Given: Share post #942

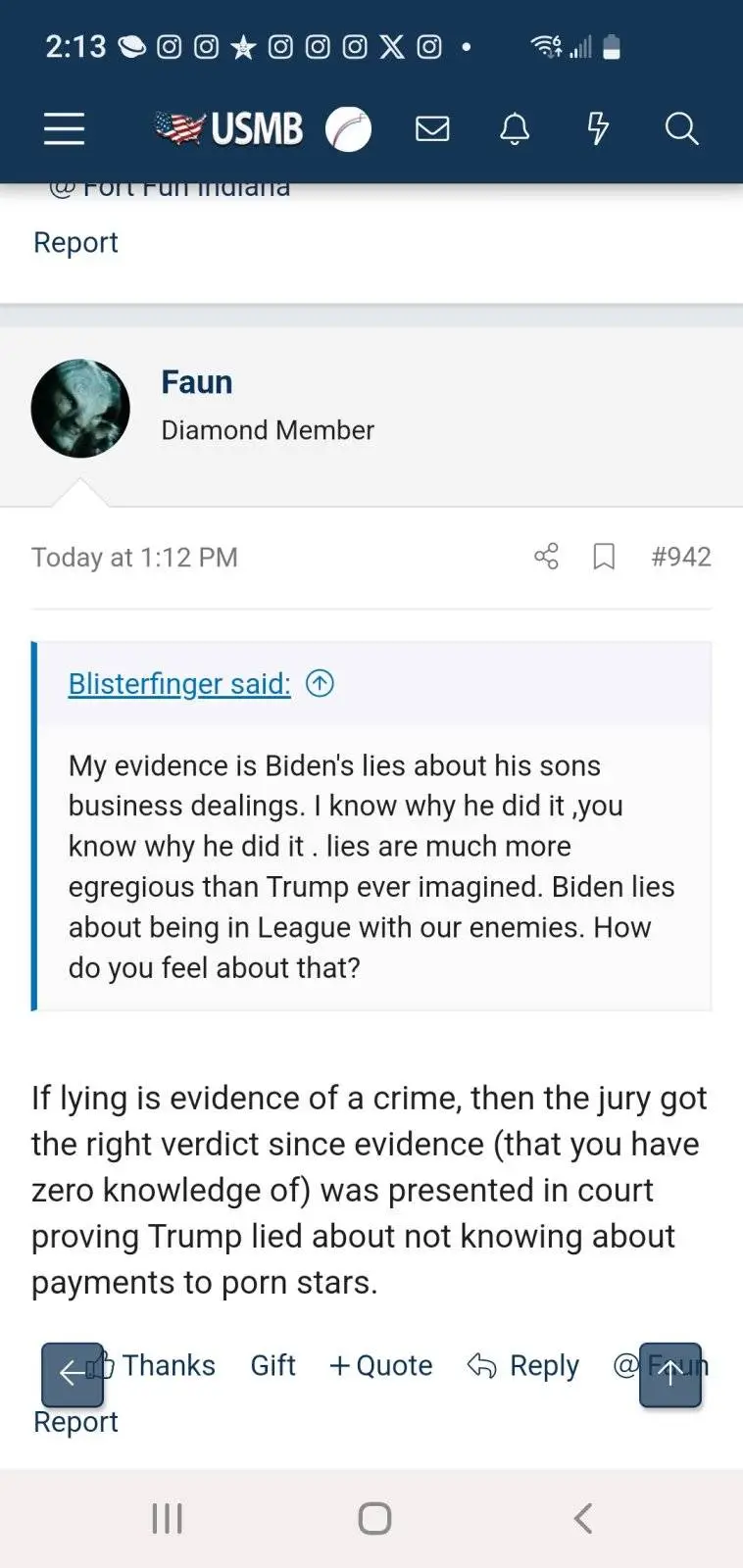Looking at the screenshot, I should [546, 557].
